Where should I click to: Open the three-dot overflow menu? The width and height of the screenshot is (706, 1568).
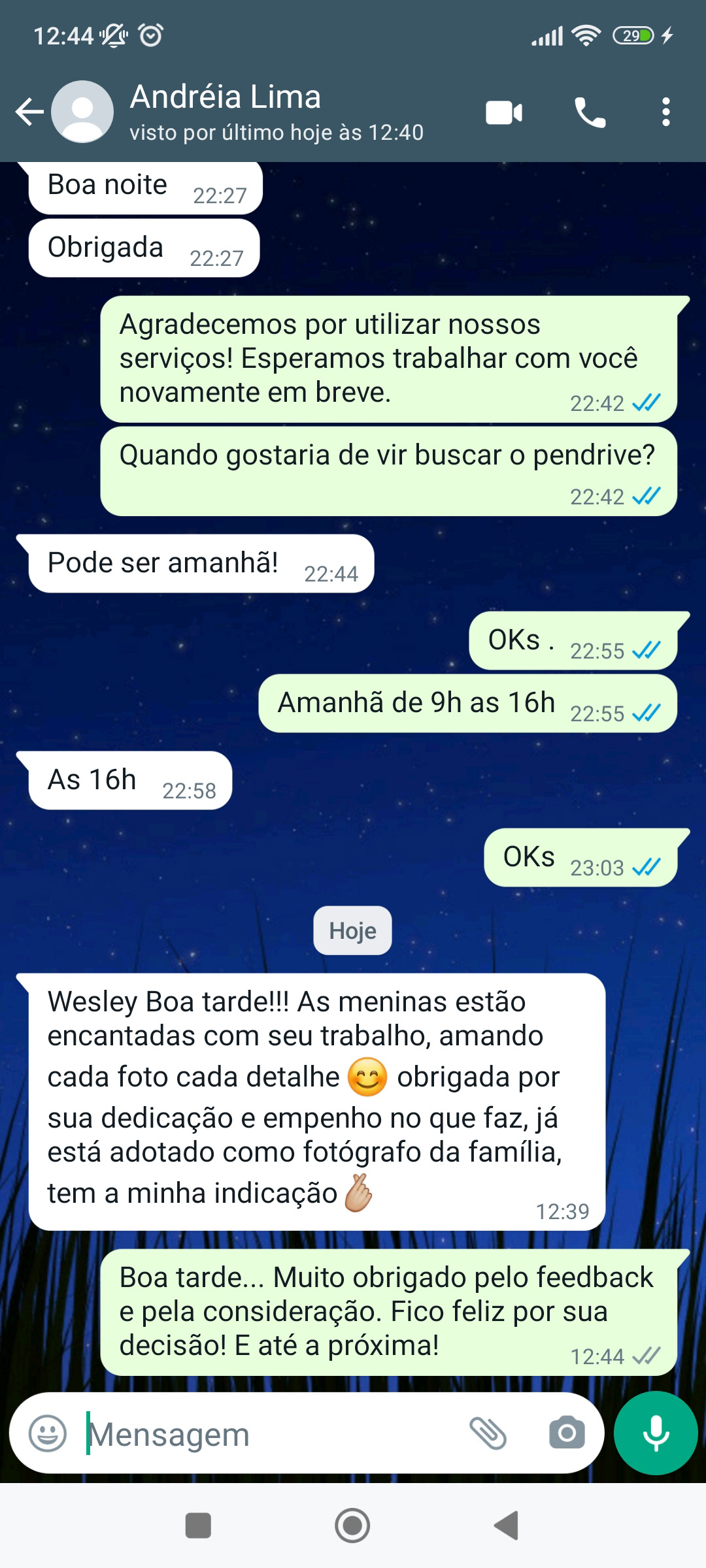(665, 112)
